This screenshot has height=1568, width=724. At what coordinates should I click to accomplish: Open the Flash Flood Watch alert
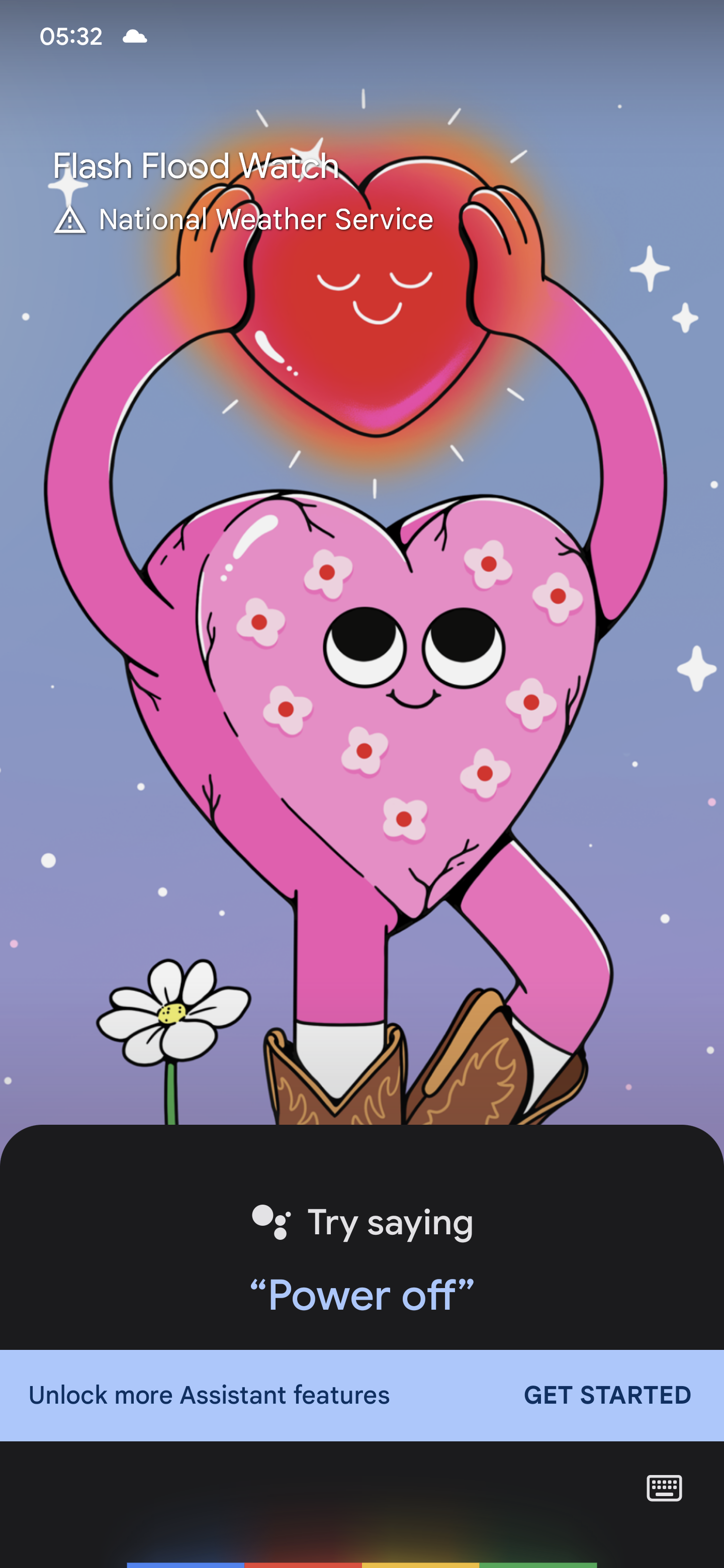pos(196,166)
